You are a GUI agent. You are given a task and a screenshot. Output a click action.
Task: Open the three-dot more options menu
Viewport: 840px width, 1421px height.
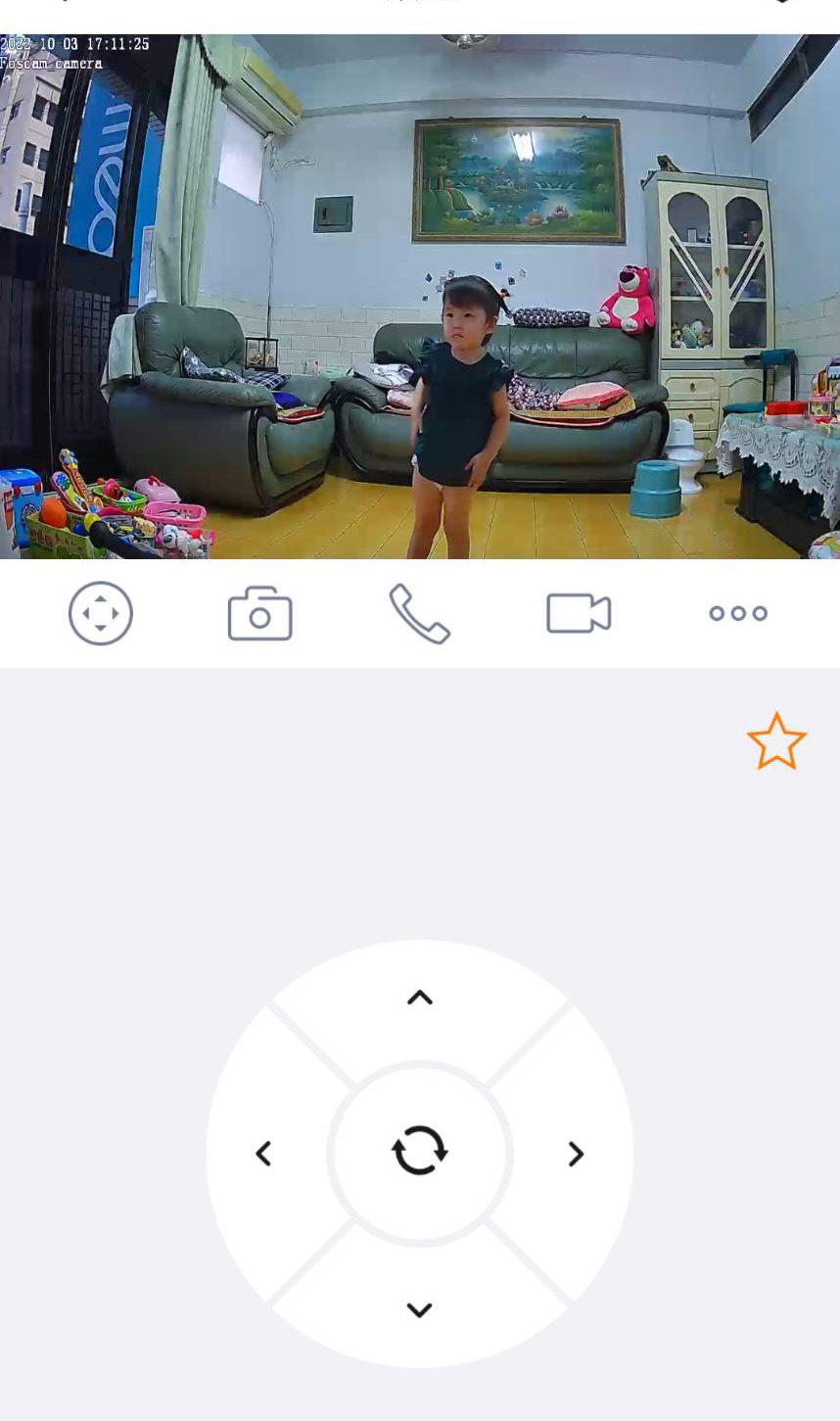coord(738,613)
